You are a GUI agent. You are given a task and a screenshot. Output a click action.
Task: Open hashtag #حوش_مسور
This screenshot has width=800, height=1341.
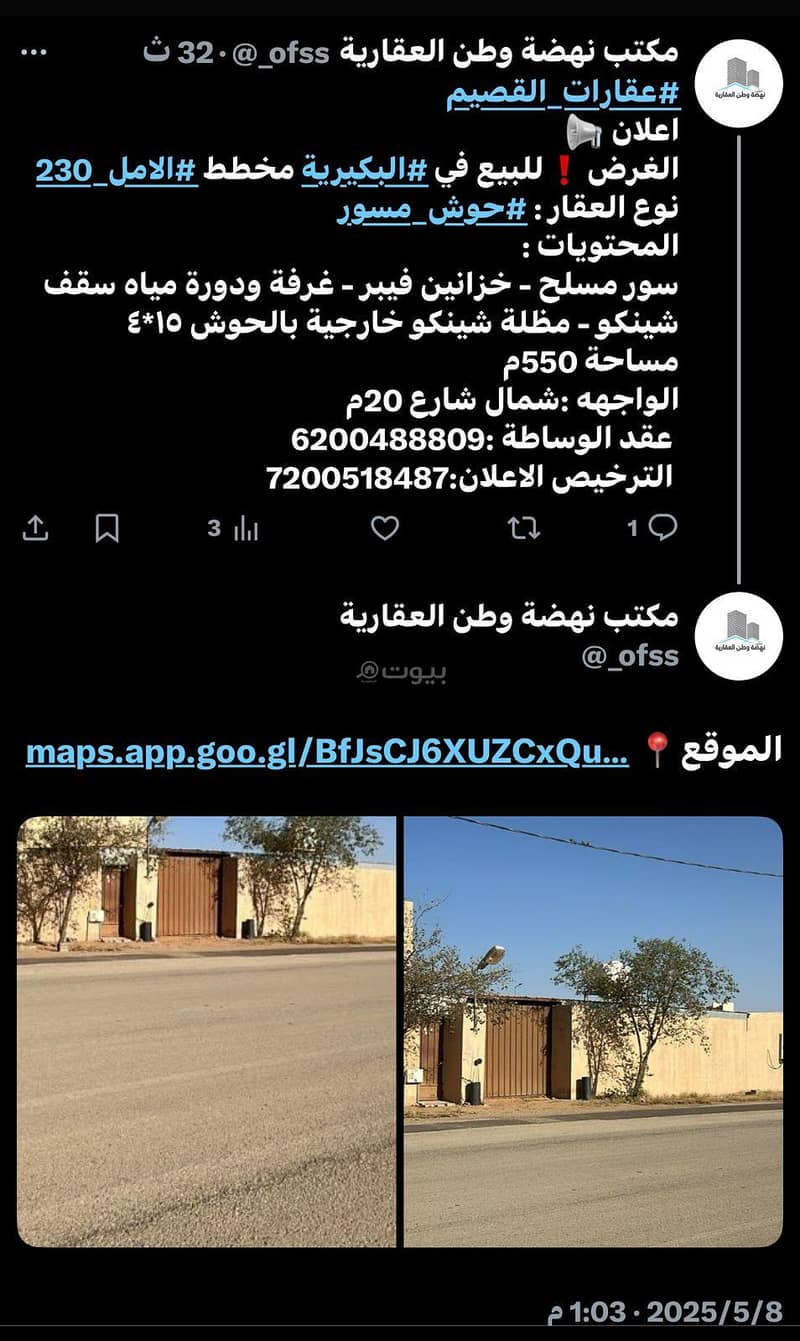point(431,211)
